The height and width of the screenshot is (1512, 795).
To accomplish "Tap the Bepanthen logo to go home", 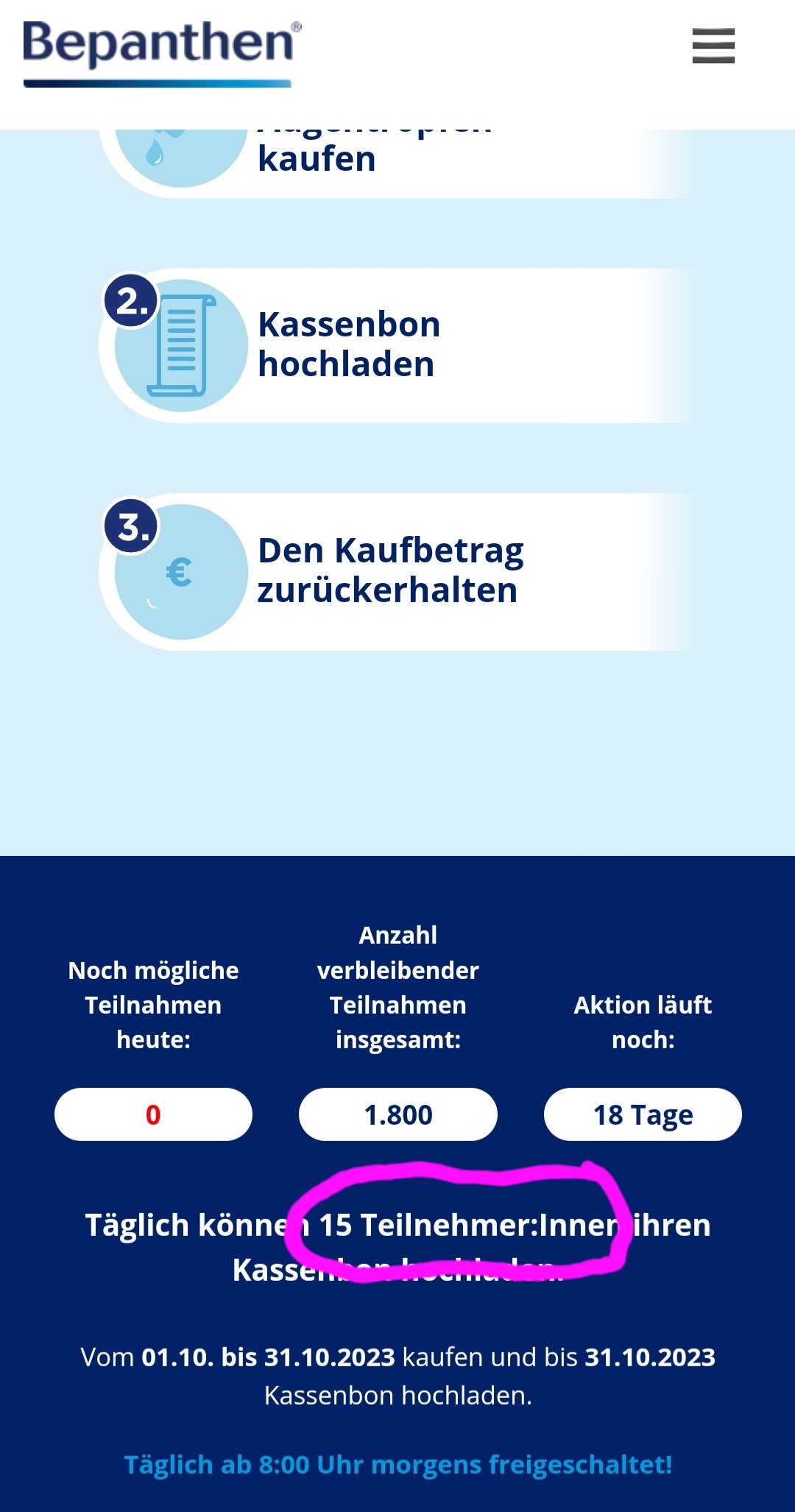I will pyautogui.click(x=162, y=53).
